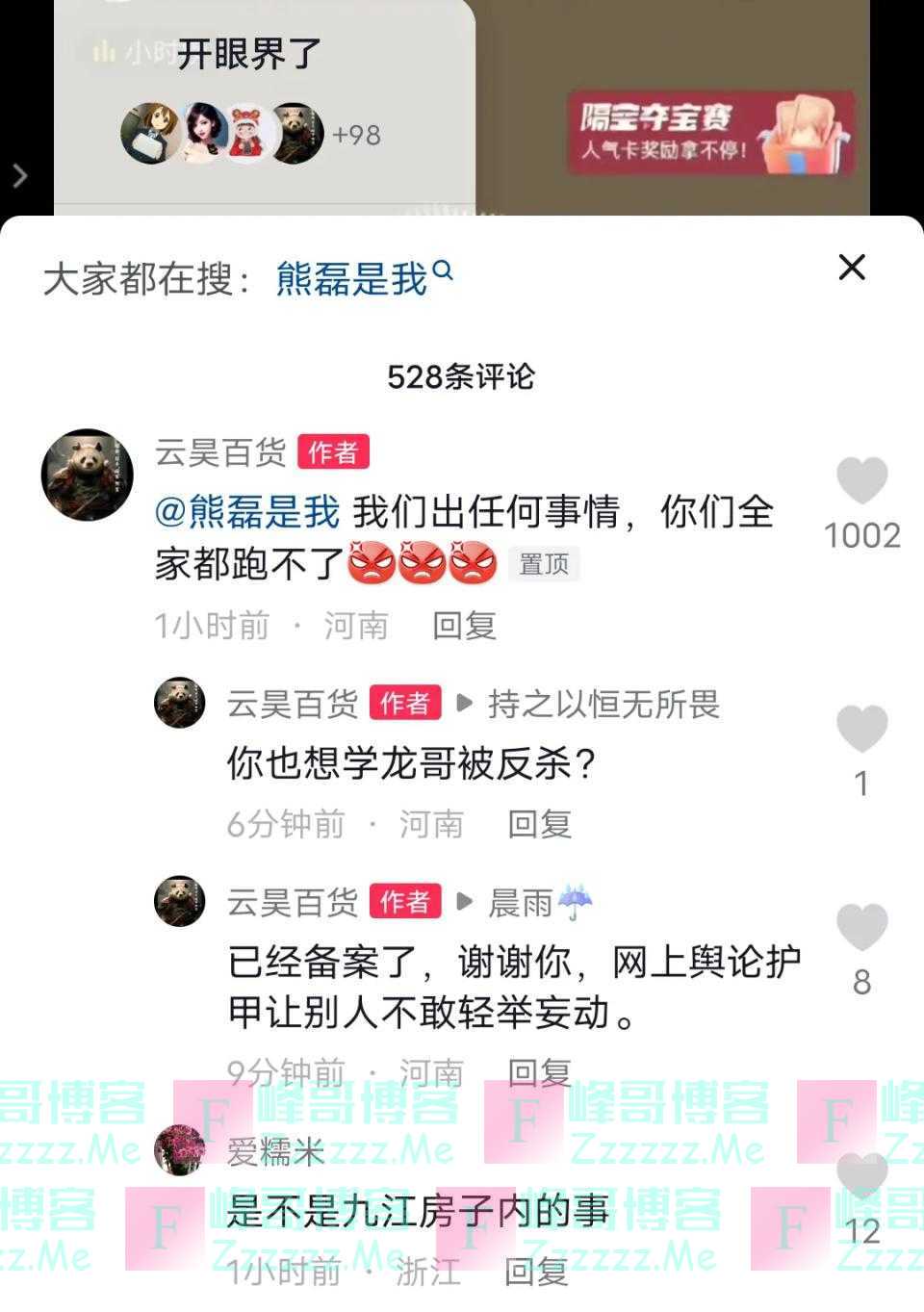The image size is (924, 1312).
Task: Close the comments panel with the X icon
Action: click(851, 269)
